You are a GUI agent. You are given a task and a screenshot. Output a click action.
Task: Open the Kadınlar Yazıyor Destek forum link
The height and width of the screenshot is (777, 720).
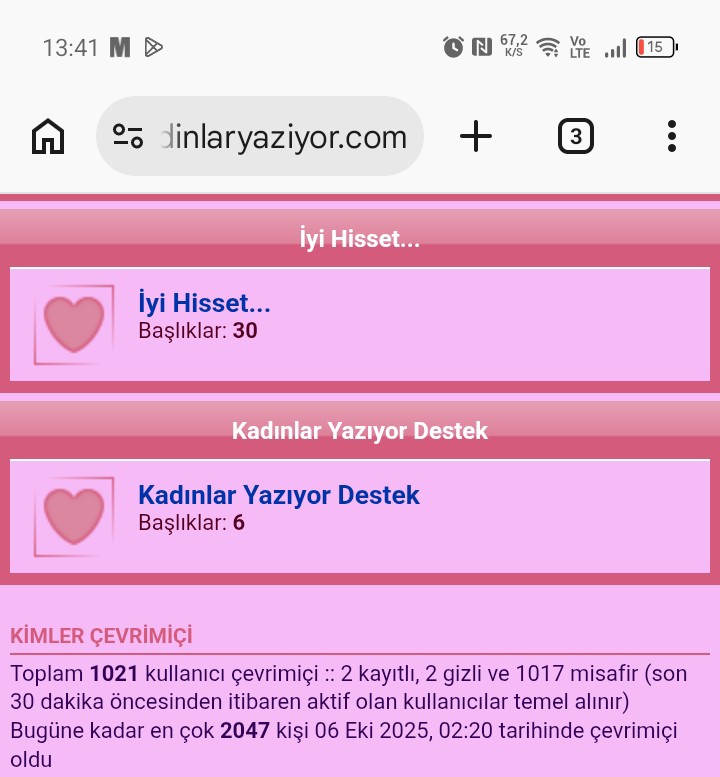(278, 494)
